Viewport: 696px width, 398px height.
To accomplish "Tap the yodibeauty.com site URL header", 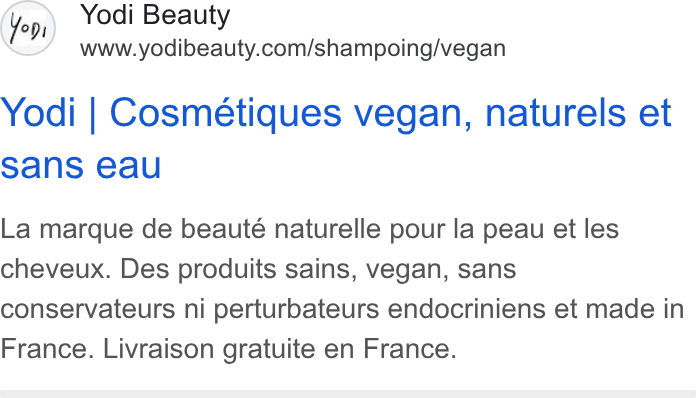I will pos(293,48).
